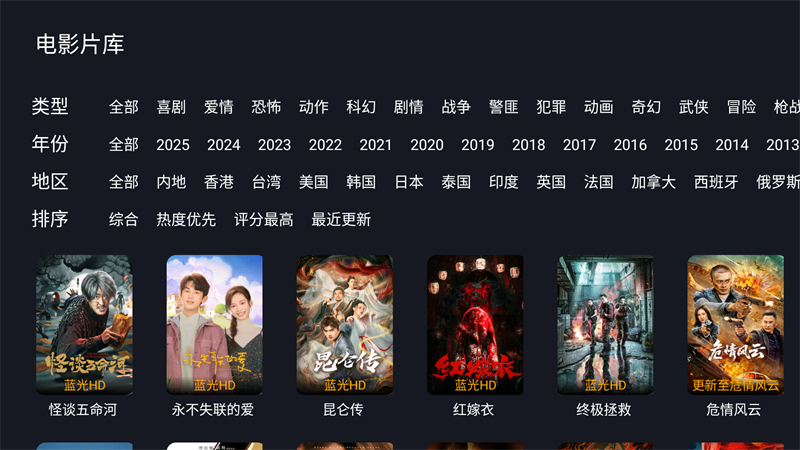
Task: View details for 红嫁衣
Action: (474, 325)
